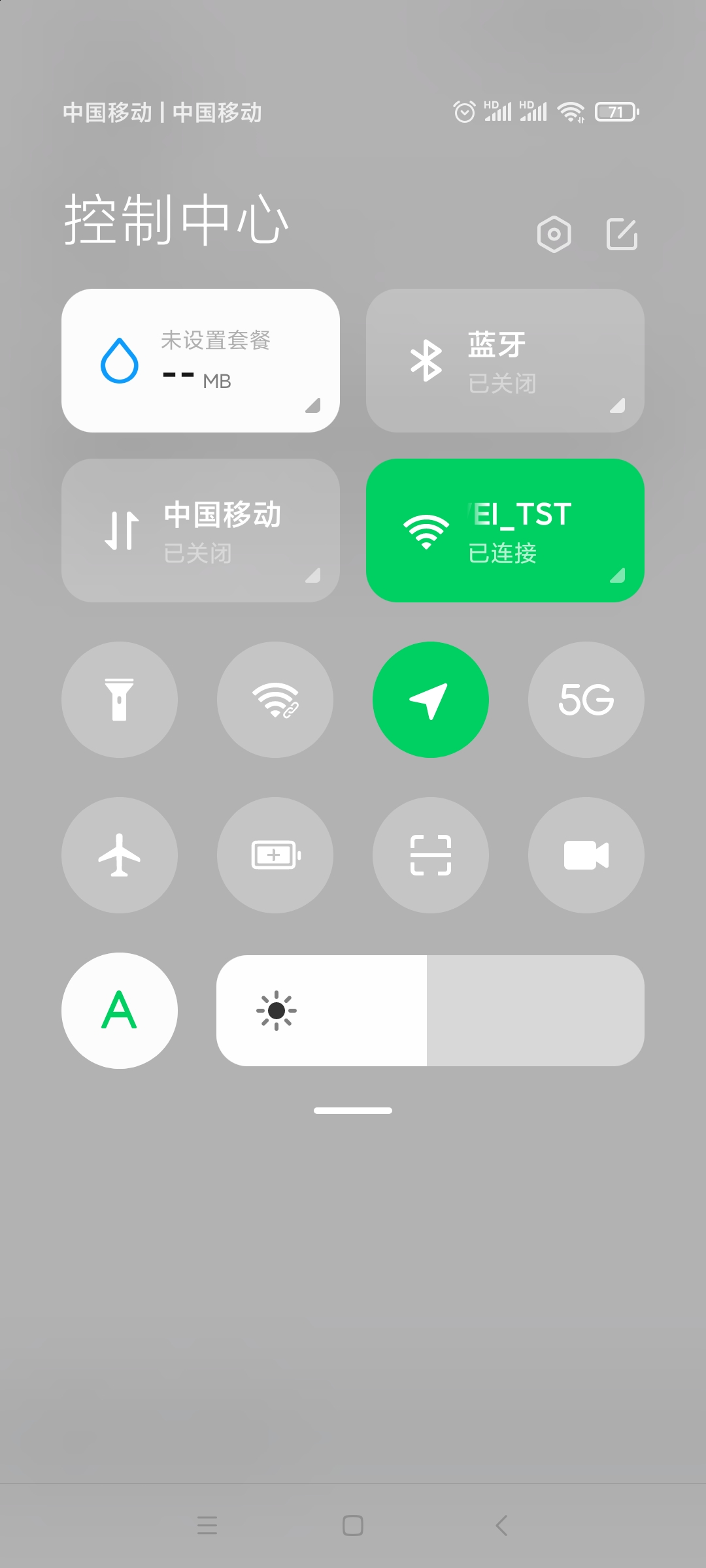Turn on Bluetooth (蓝牙)
The height and width of the screenshot is (1568, 706).
coord(505,361)
